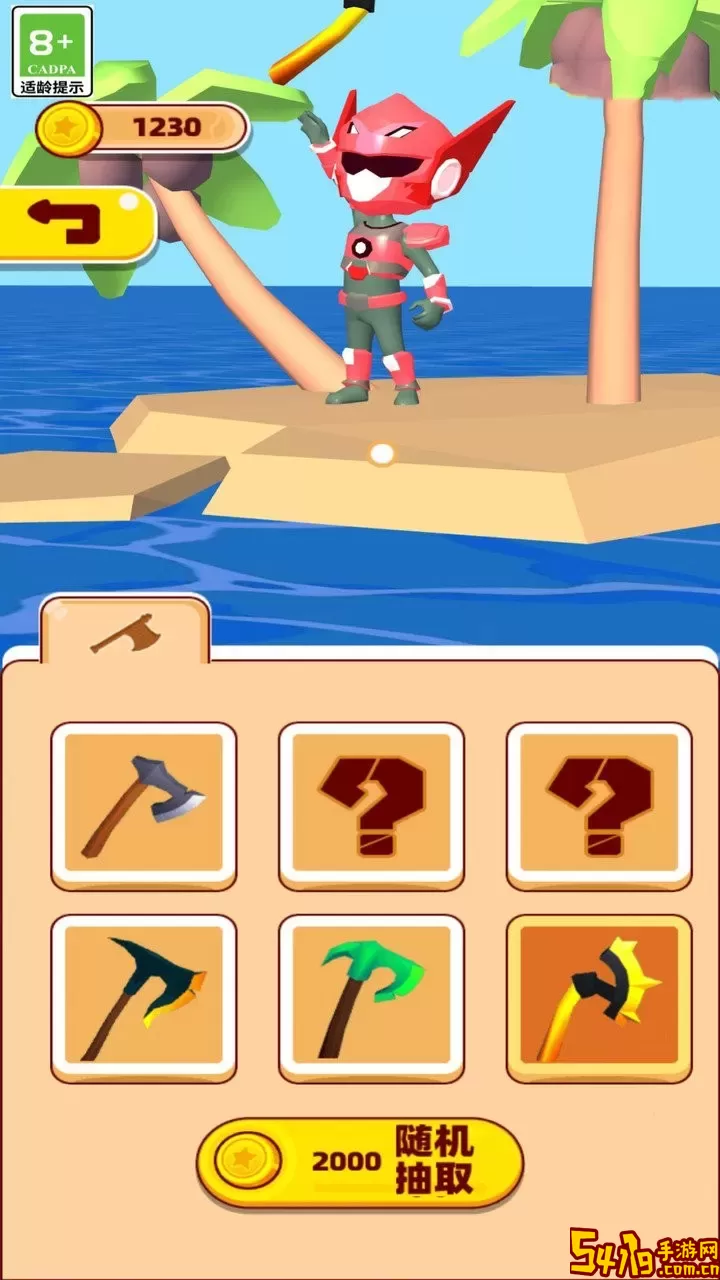Select the dark blue axe with yellow edge
This screenshot has height=1280, width=720.
(144, 997)
